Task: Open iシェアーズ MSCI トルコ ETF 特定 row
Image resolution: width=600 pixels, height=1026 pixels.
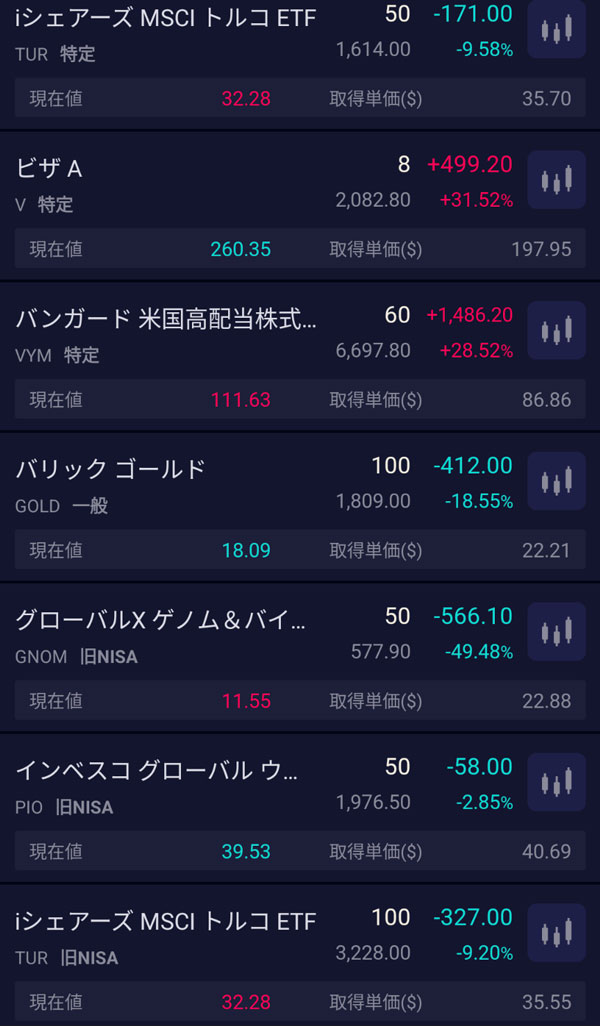Action: click(x=200, y=35)
